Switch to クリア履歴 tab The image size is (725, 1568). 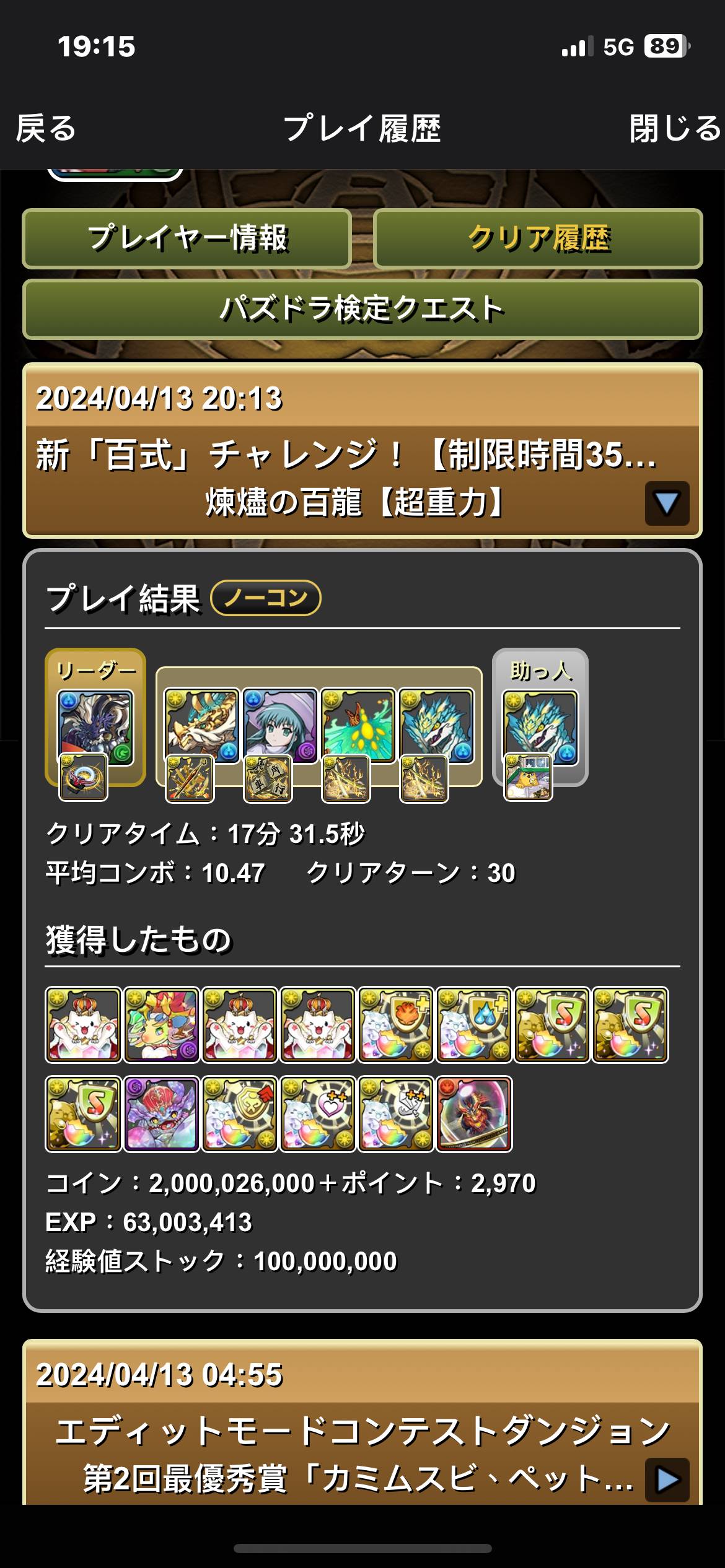click(x=538, y=238)
